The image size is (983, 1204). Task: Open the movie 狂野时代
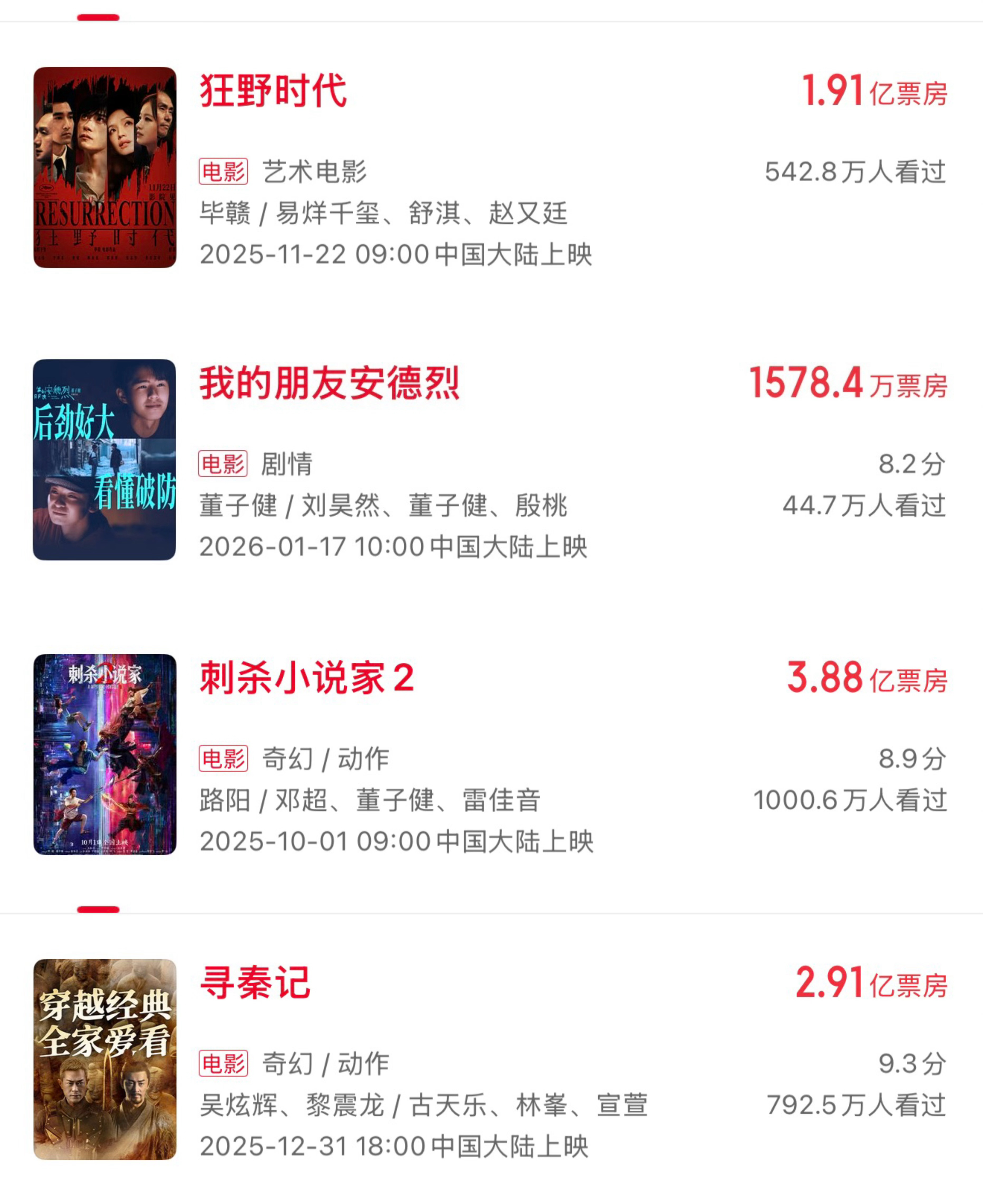coord(273,91)
